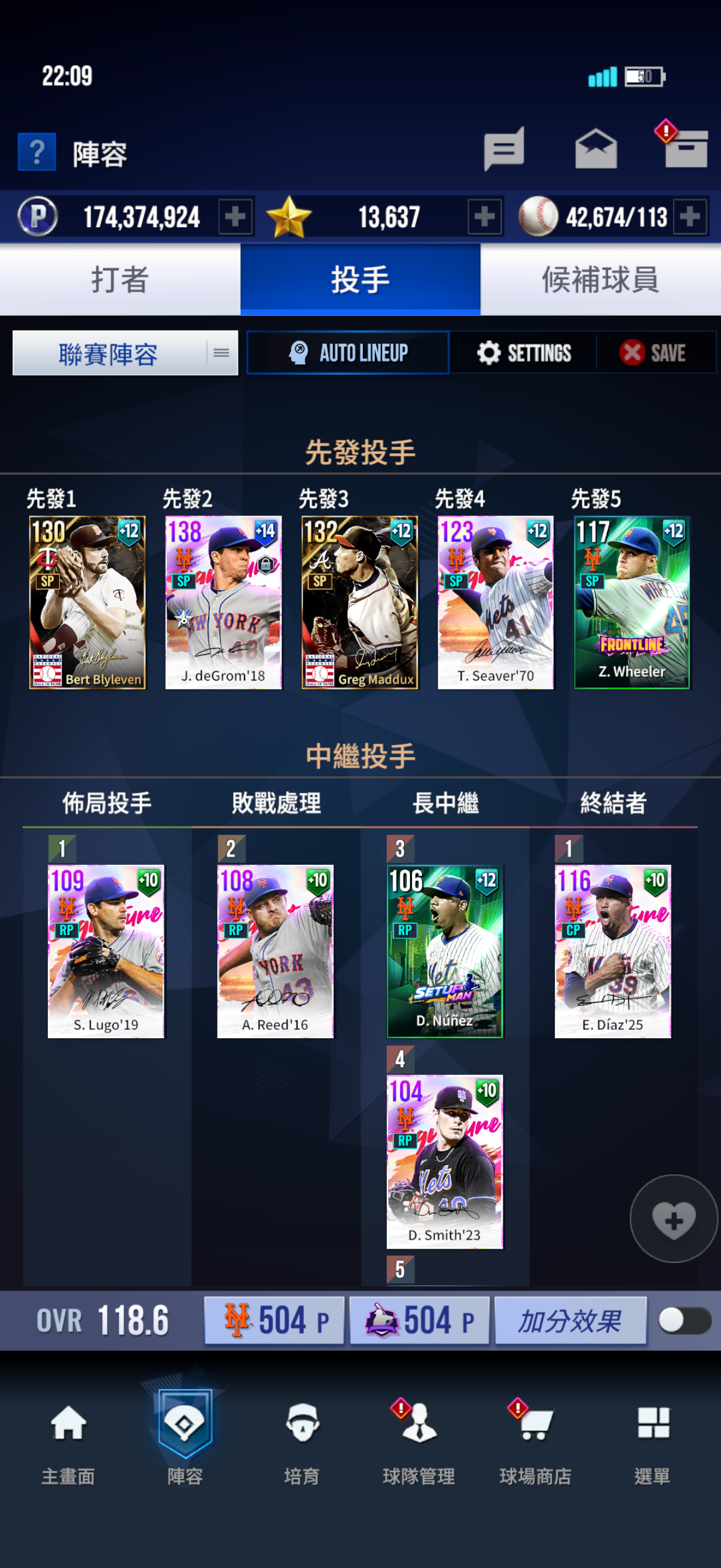Open the mailbox envelope icon
721x1568 pixels.
(x=595, y=150)
